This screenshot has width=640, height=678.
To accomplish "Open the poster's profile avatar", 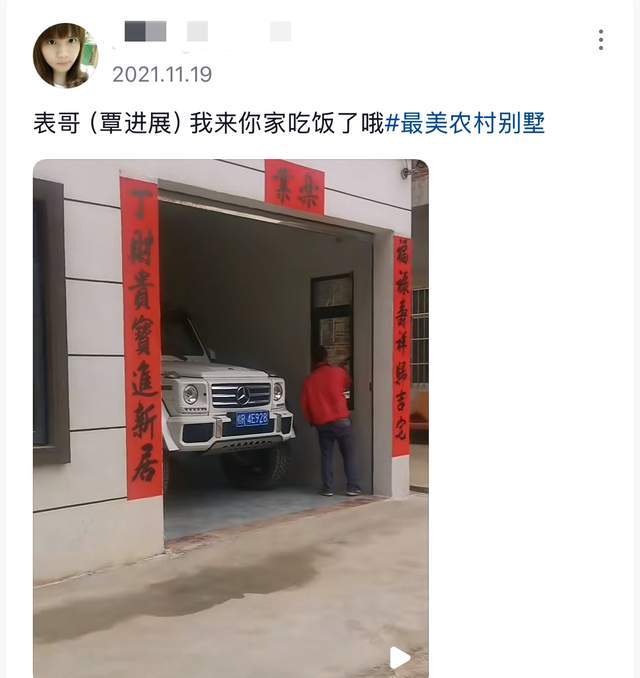I will (65, 56).
